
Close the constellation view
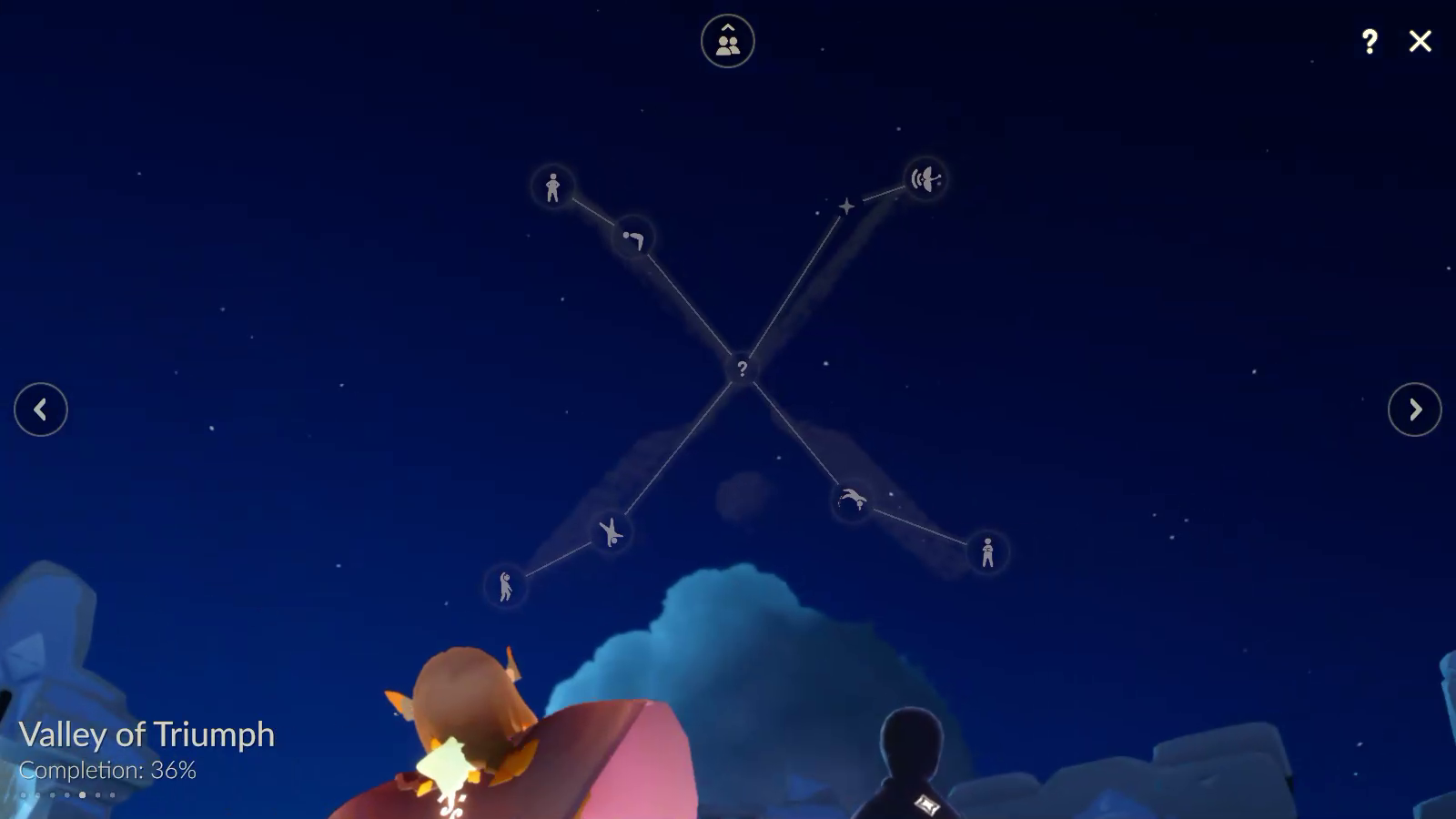pos(1420,41)
